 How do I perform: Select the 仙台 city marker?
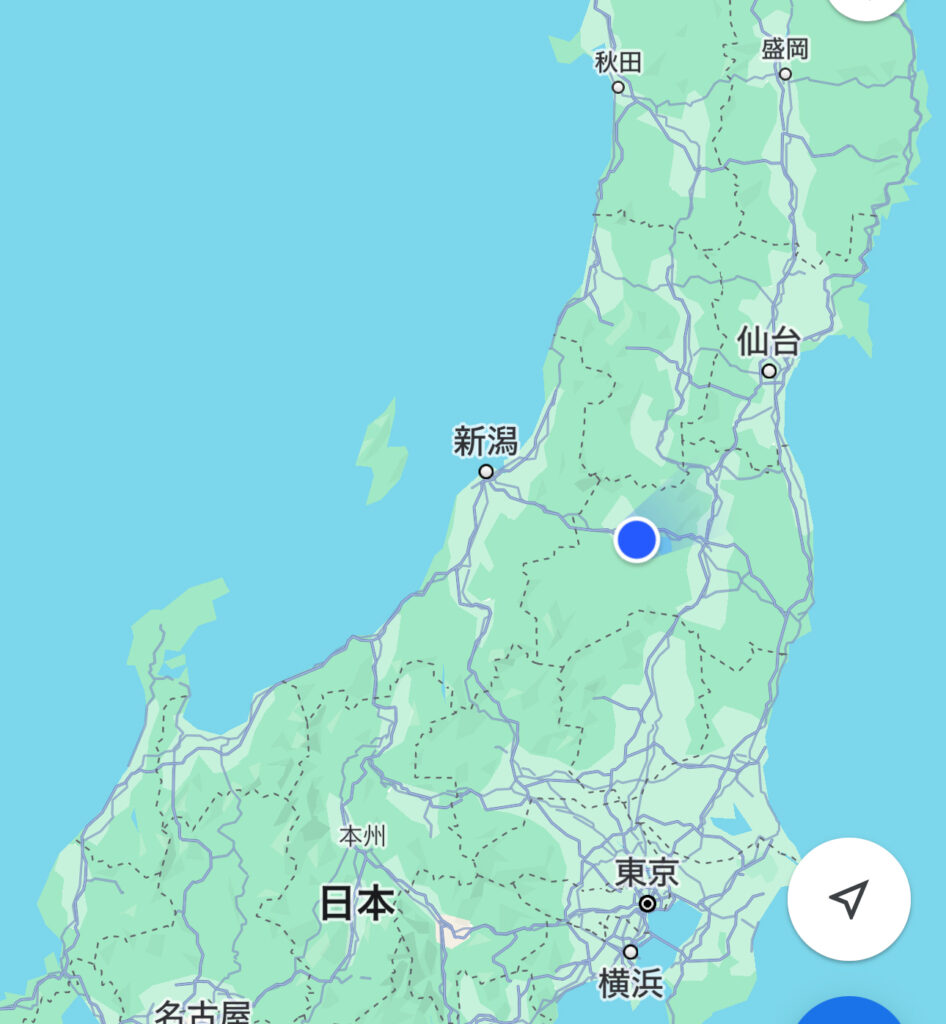coord(769,371)
